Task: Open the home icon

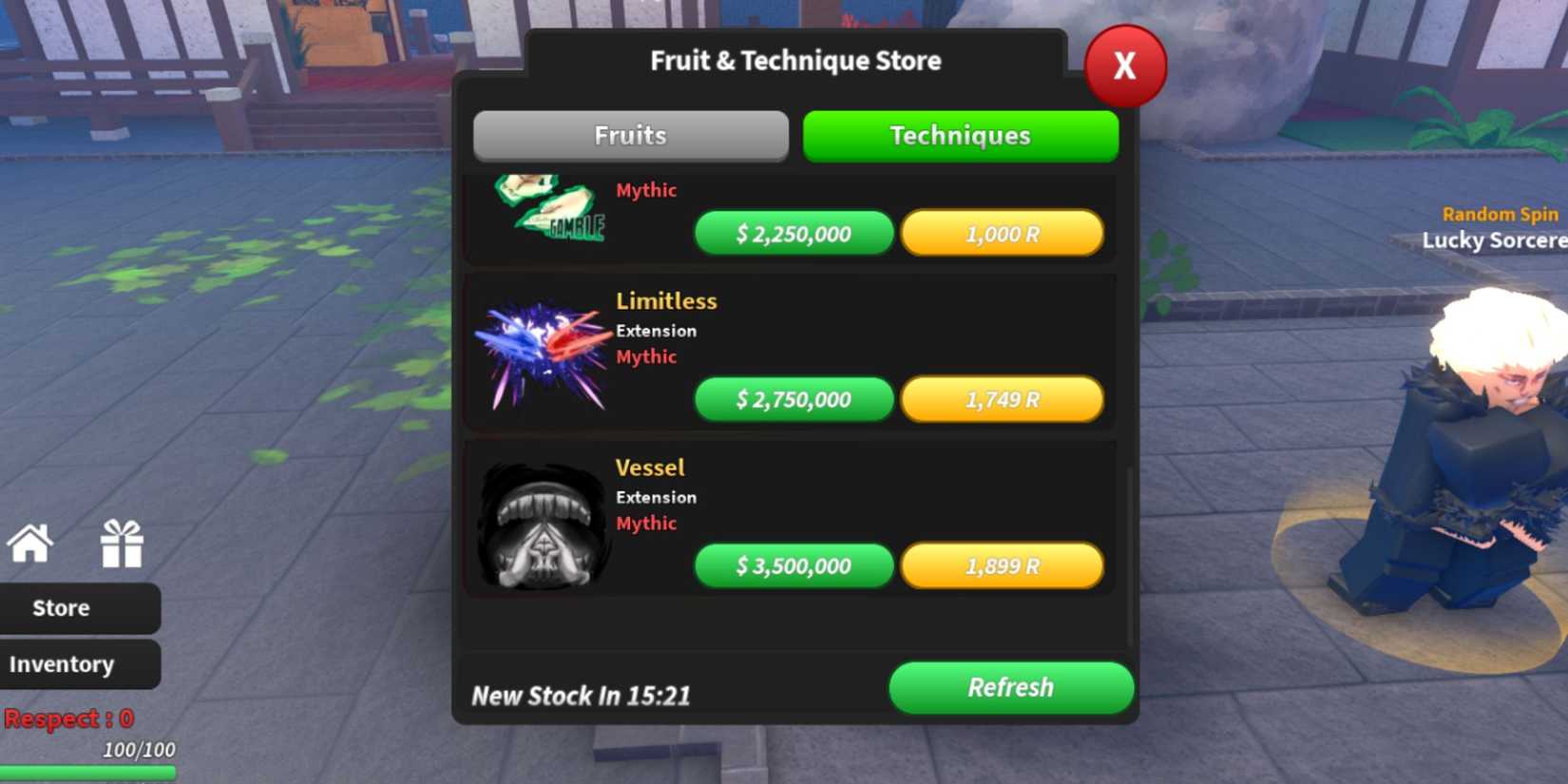Action: pos(30,544)
